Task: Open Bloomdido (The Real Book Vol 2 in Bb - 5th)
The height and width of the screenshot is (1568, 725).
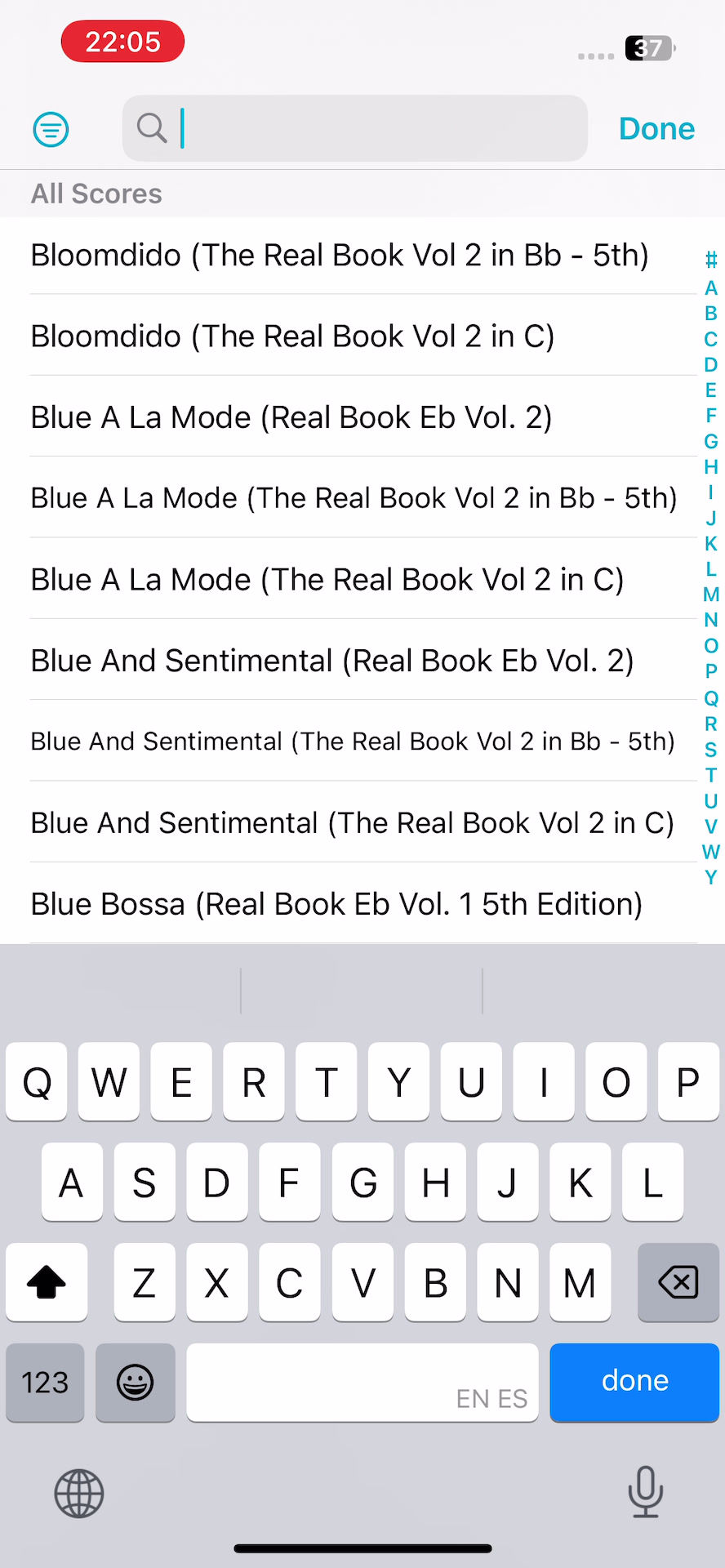Action: pyautogui.click(x=340, y=255)
